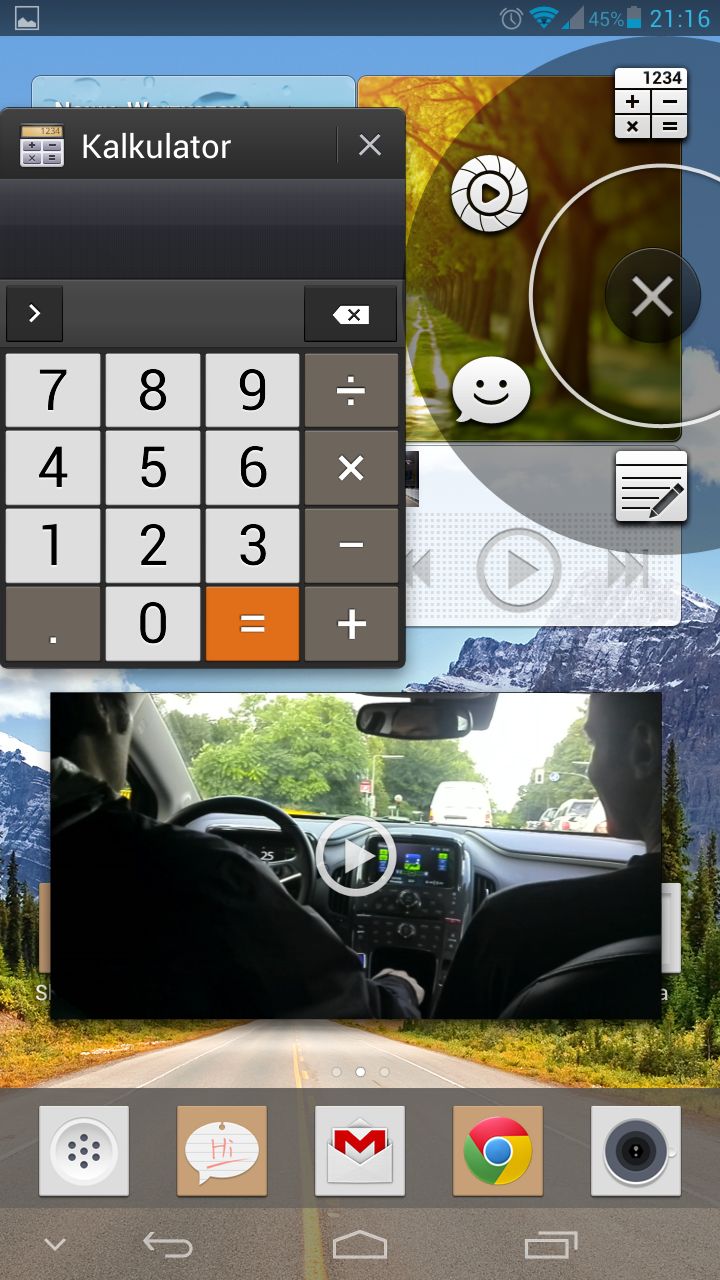This screenshot has height=1280, width=720.
Task: Tap the calculator backspace key
Action: pos(350,314)
